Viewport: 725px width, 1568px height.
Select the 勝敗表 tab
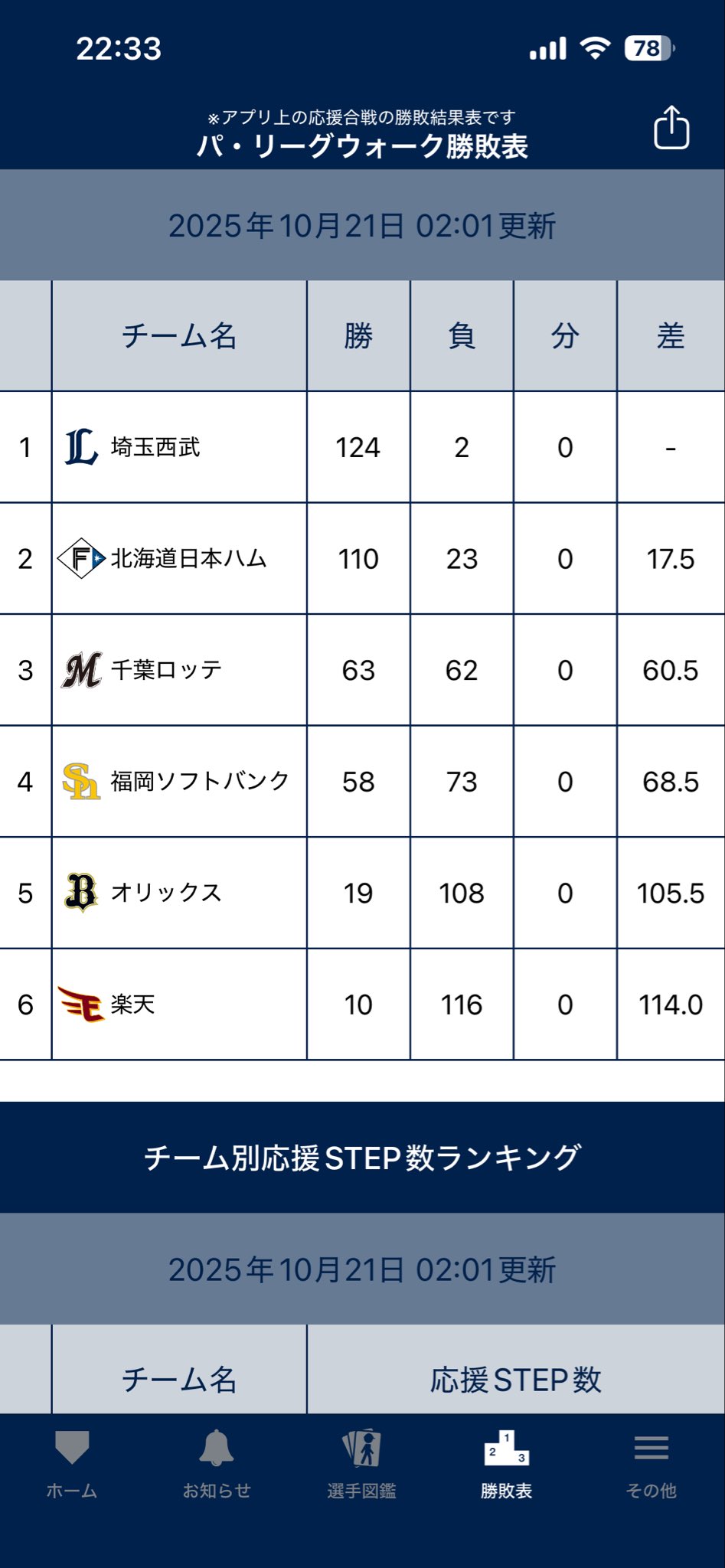506,1464
